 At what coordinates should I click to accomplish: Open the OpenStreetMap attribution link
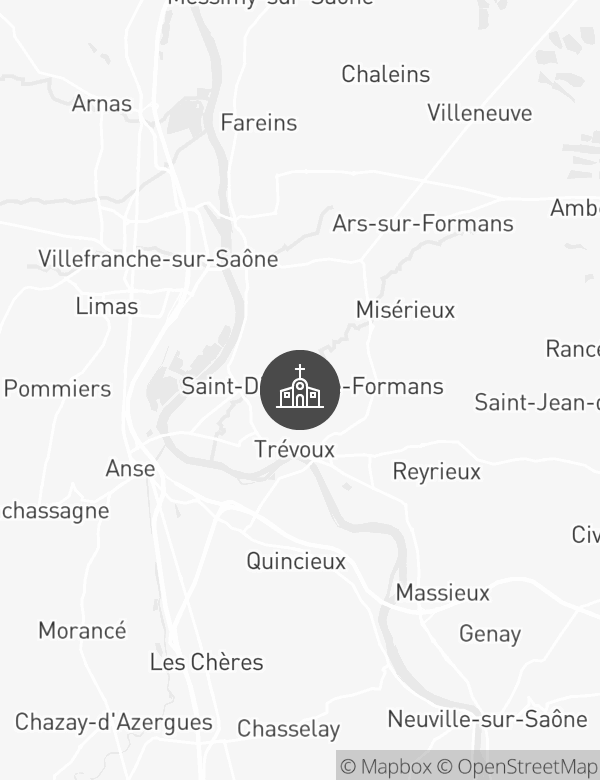518,767
